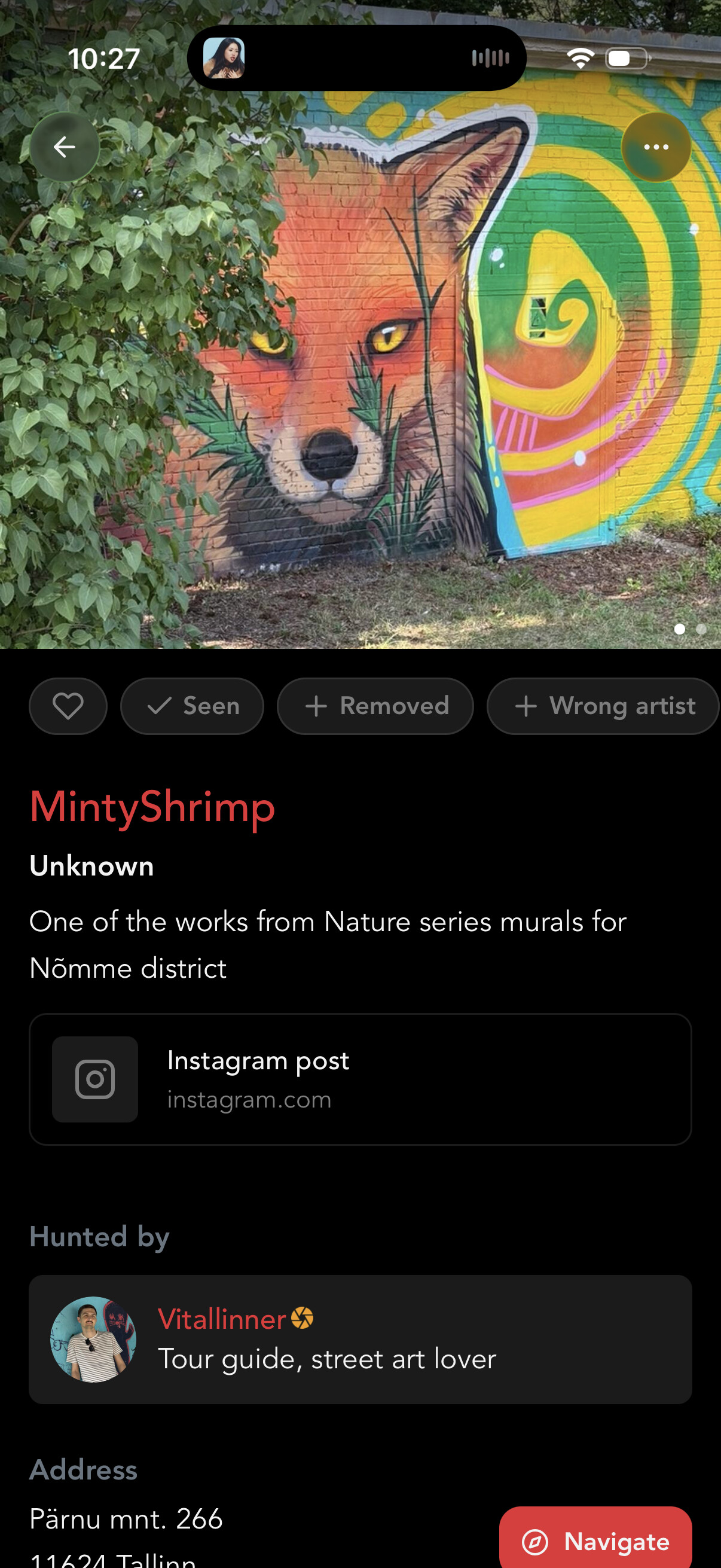The height and width of the screenshot is (1568, 721).
Task: Mark the mural as Seen
Action: point(193,706)
